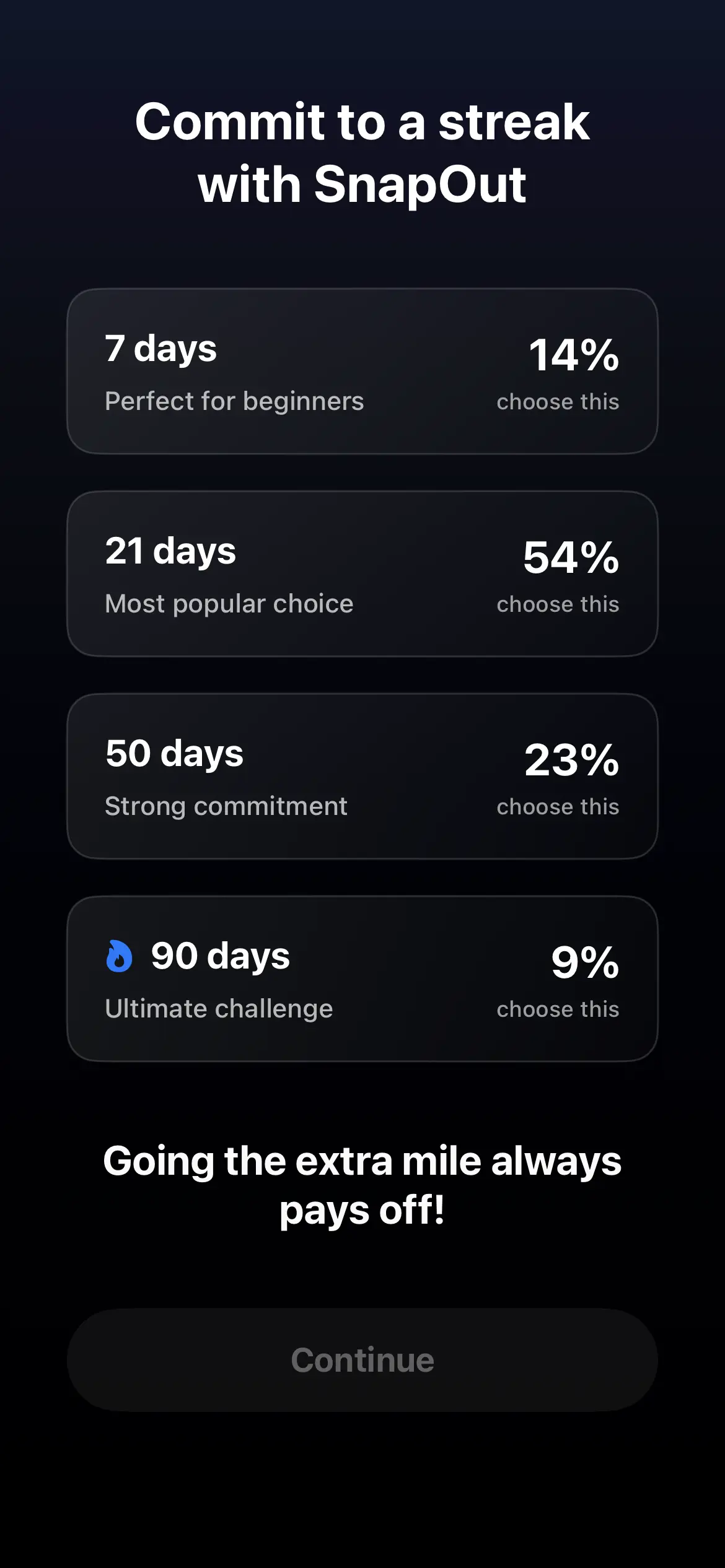The image size is (725, 1568).
Task: Choose the 21 days most popular streak
Action: tap(362, 574)
